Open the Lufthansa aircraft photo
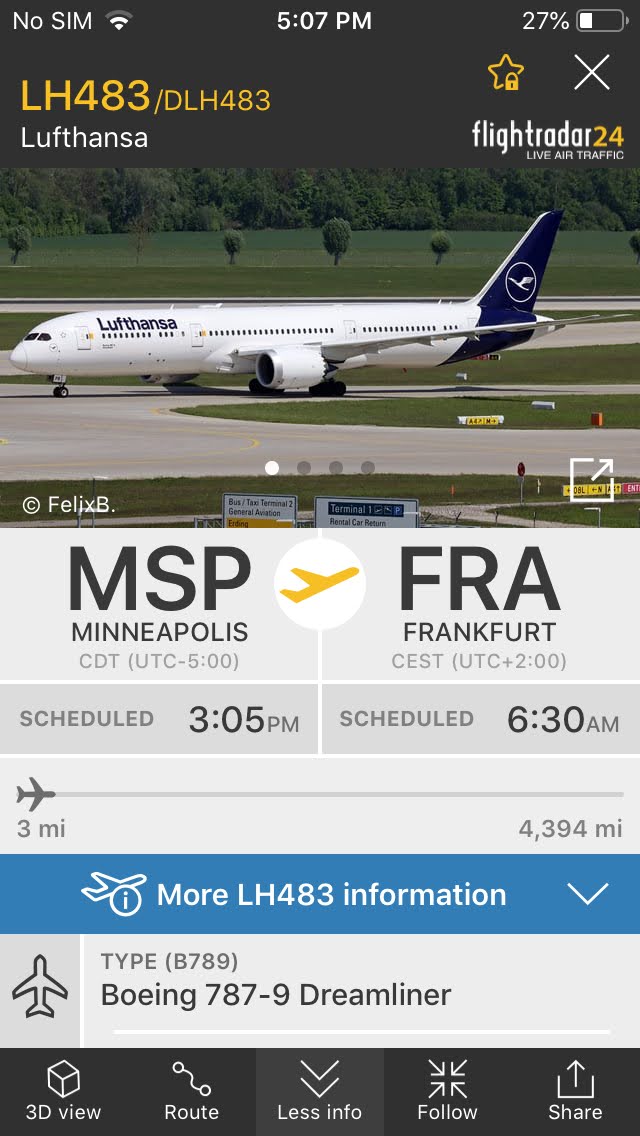The width and height of the screenshot is (640, 1136). 320,348
